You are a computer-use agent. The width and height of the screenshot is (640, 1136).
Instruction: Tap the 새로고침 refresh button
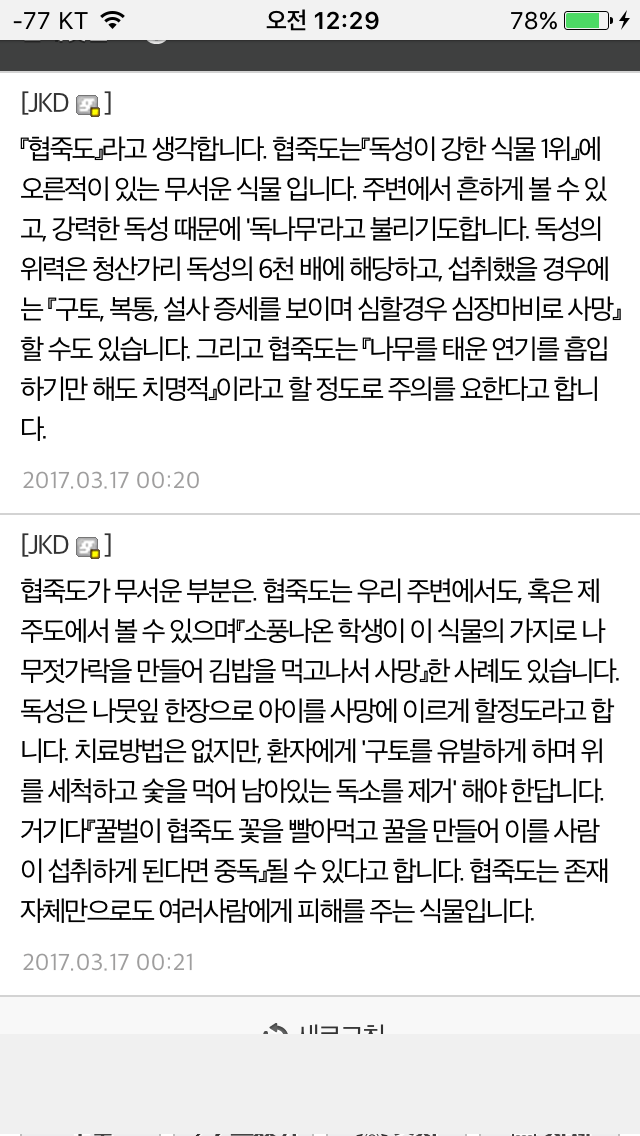[x=323, y=1027]
